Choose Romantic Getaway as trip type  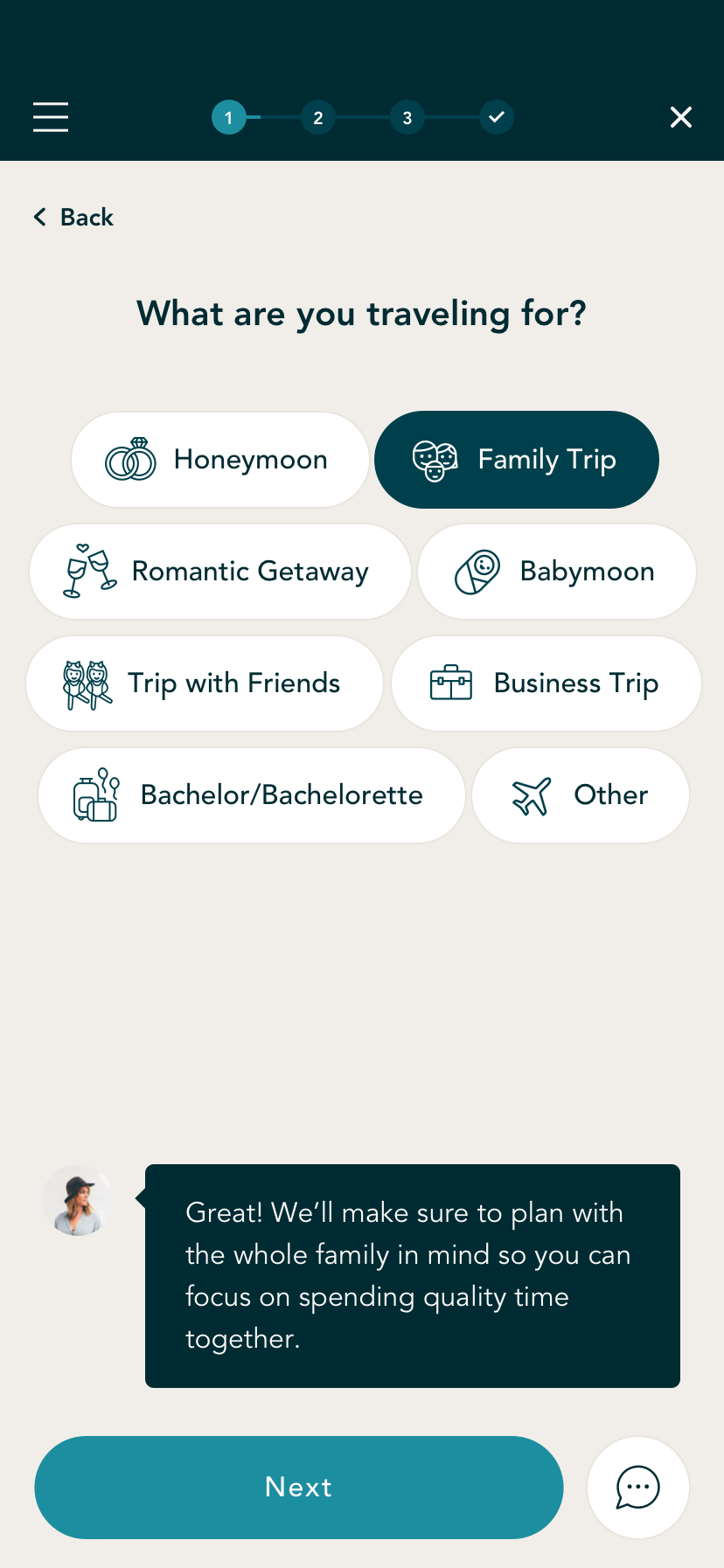pos(219,572)
